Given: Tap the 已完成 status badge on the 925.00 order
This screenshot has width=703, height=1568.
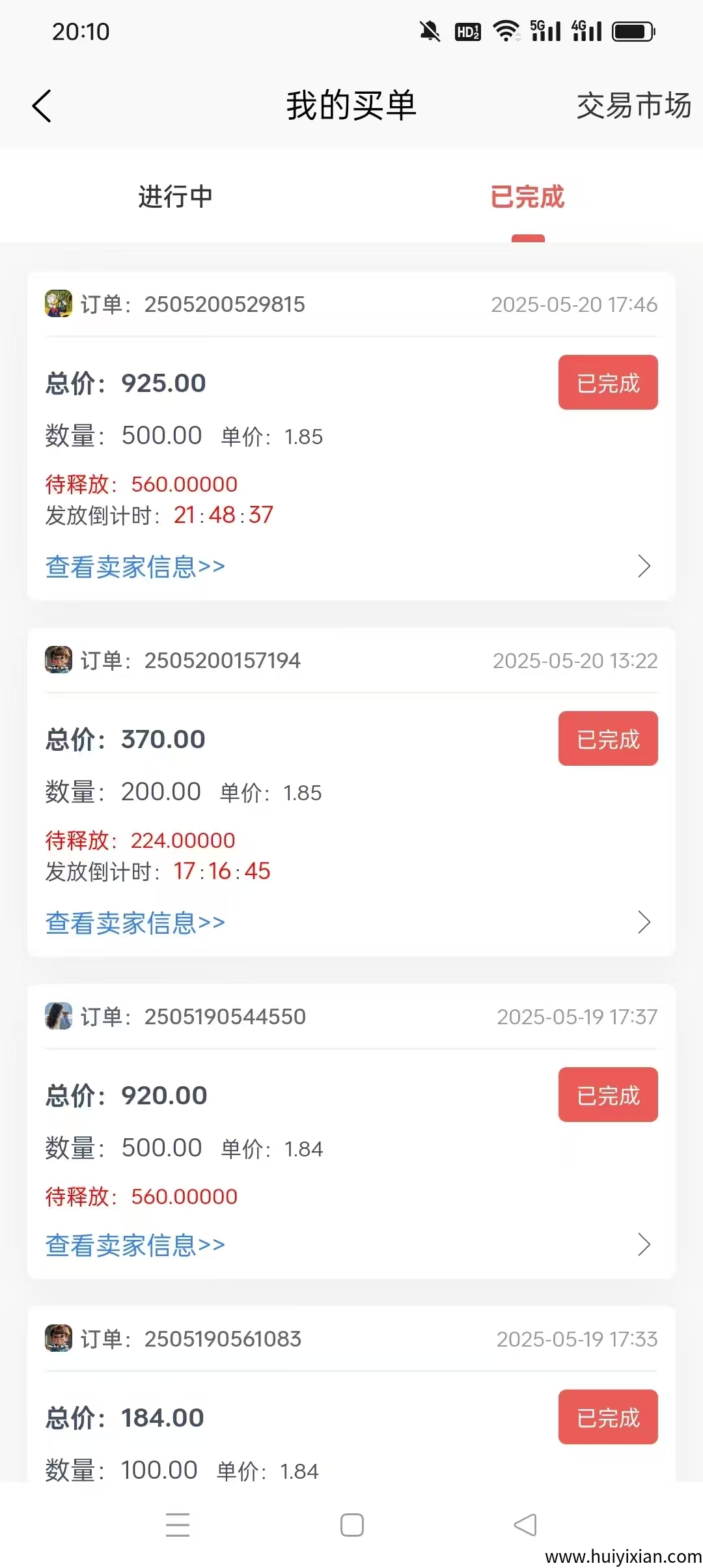Looking at the screenshot, I should [x=607, y=382].
